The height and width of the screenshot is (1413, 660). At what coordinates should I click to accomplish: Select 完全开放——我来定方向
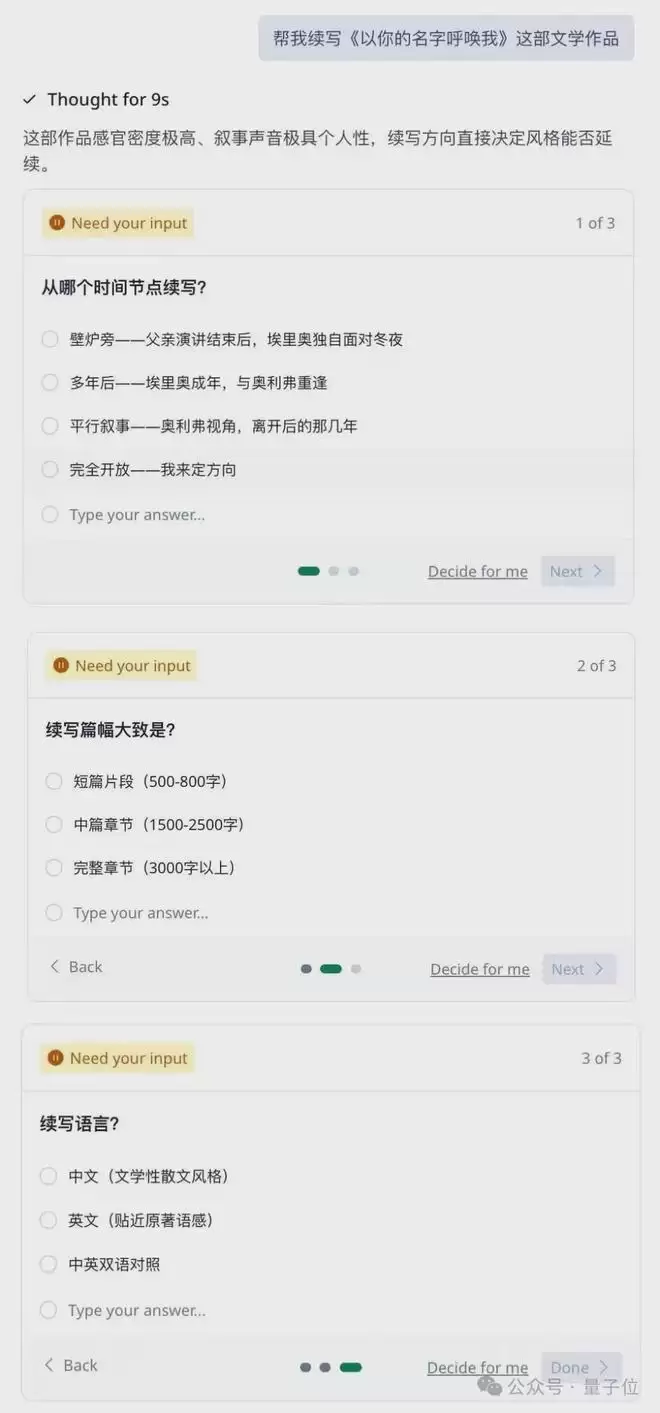tap(50, 469)
